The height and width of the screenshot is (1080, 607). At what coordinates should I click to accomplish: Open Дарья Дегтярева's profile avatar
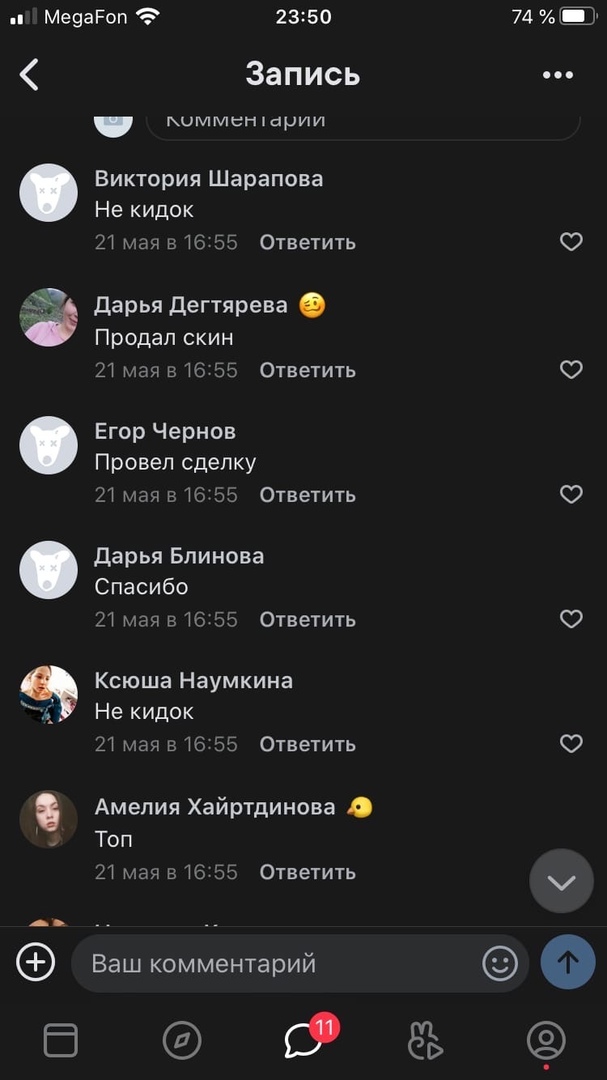click(49, 317)
